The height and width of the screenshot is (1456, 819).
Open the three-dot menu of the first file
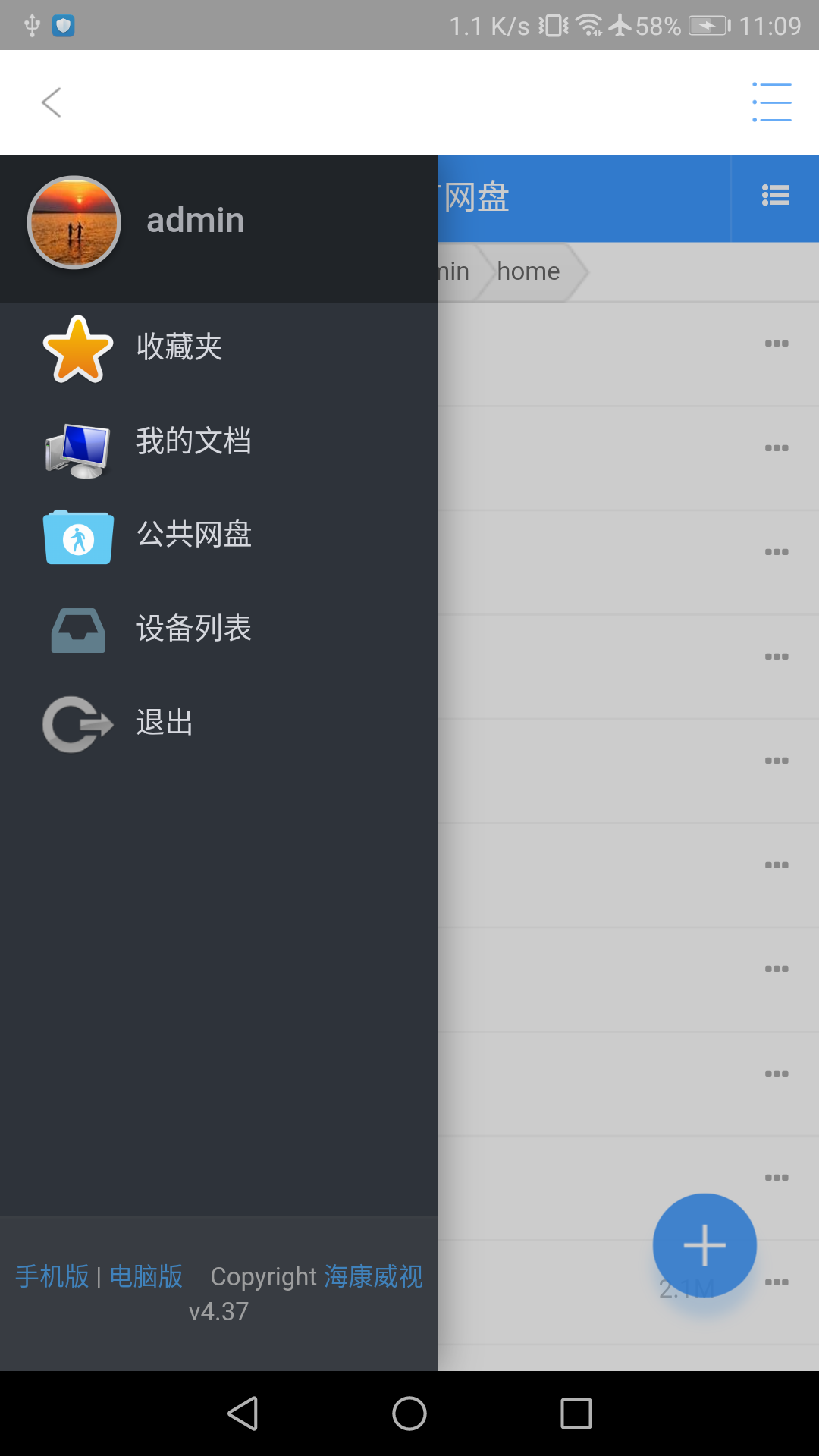point(776,343)
